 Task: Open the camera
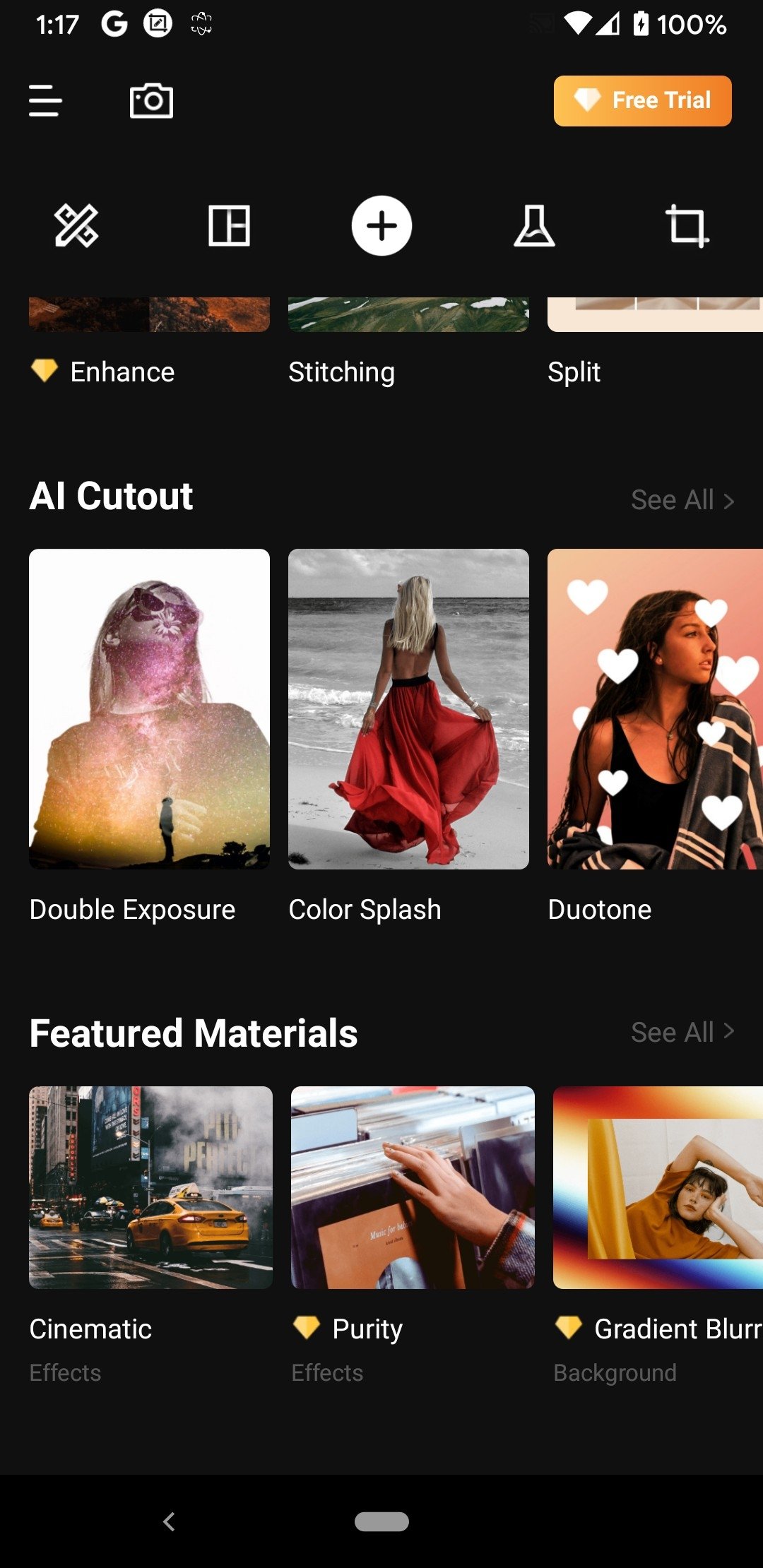[x=151, y=100]
